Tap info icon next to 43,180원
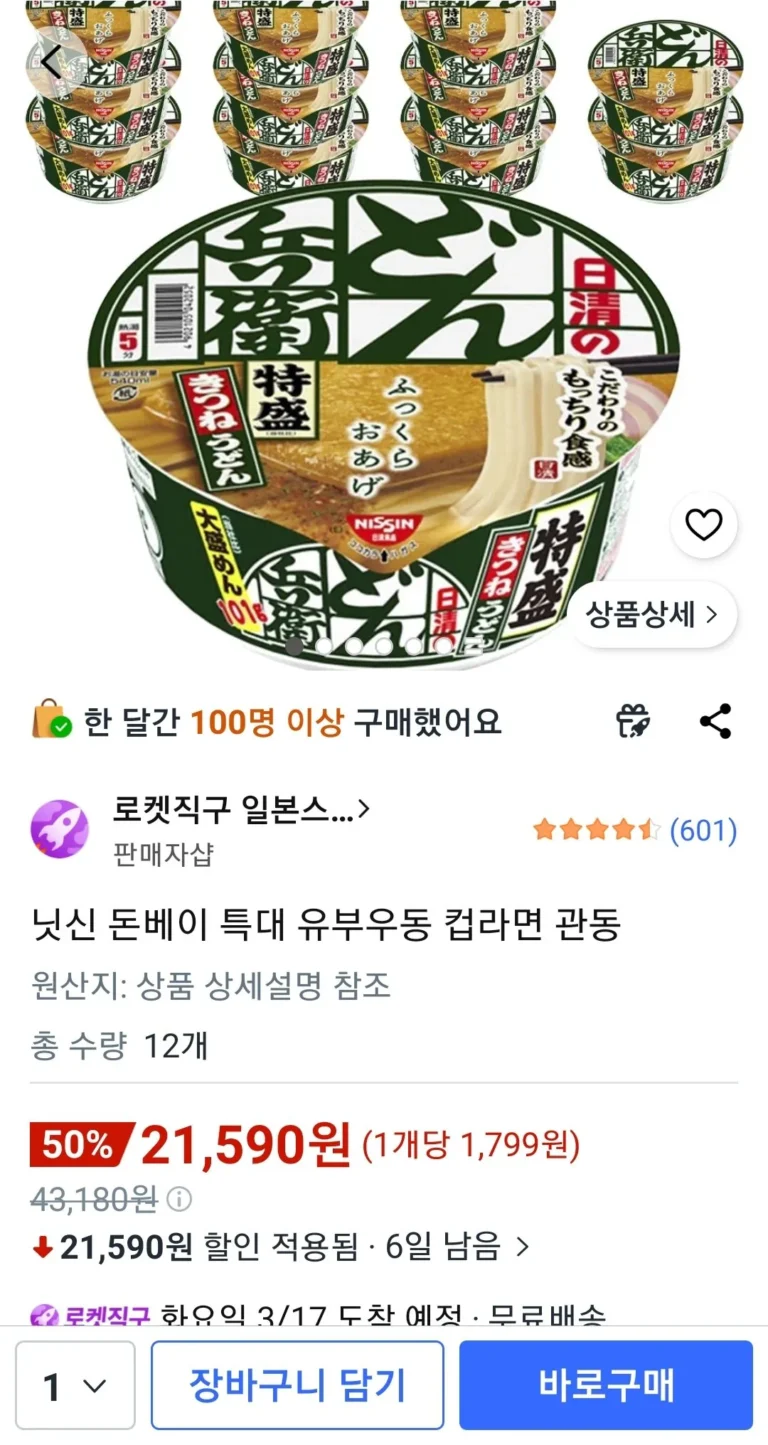Image resolution: width=768 pixels, height=1445 pixels. click(x=179, y=1198)
